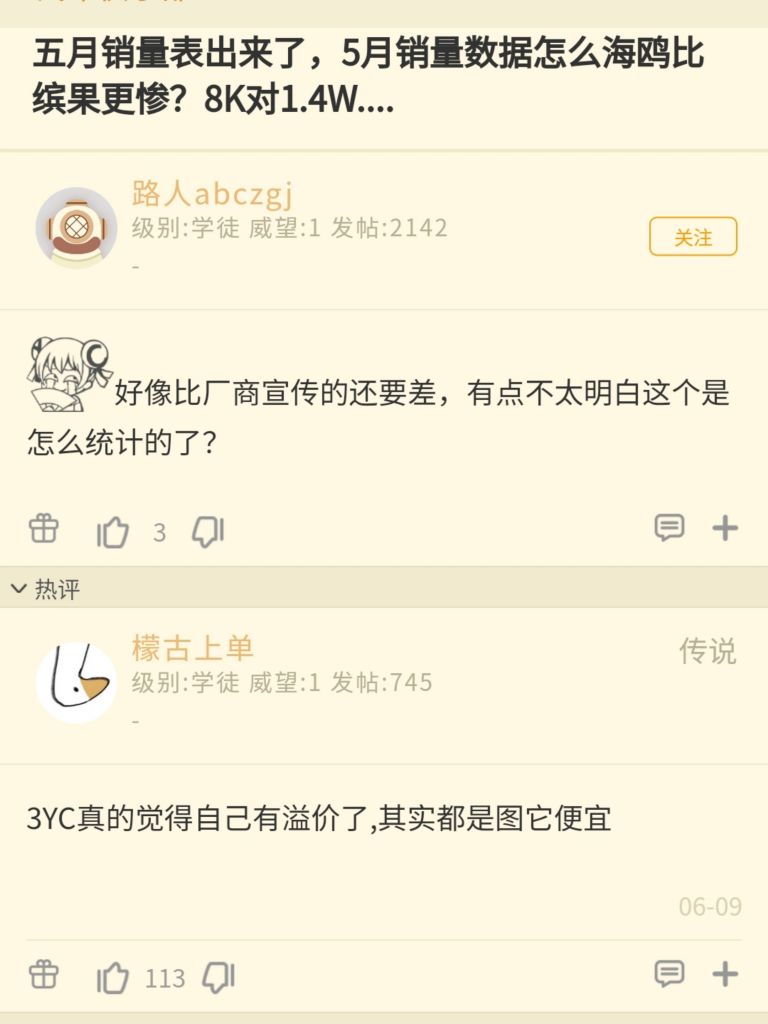This screenshot has width=768, height=1024.
Task: Click the gift icon under 檬古上单's comment
Action: [x=43, y=977]
